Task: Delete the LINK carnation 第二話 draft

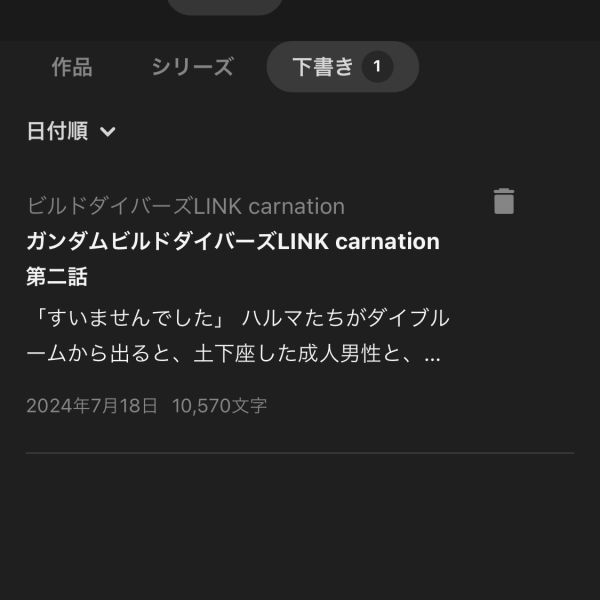Action: (x=504, y=201)
